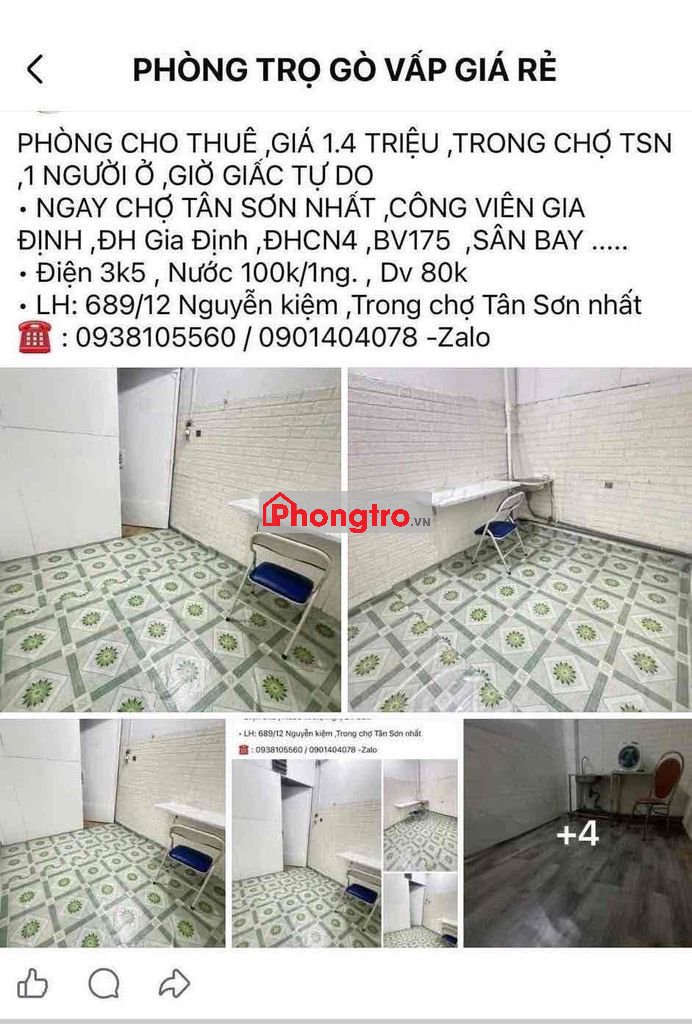Share this rental post
This screenshot has height=1024, width=692.
pos(174,983)
